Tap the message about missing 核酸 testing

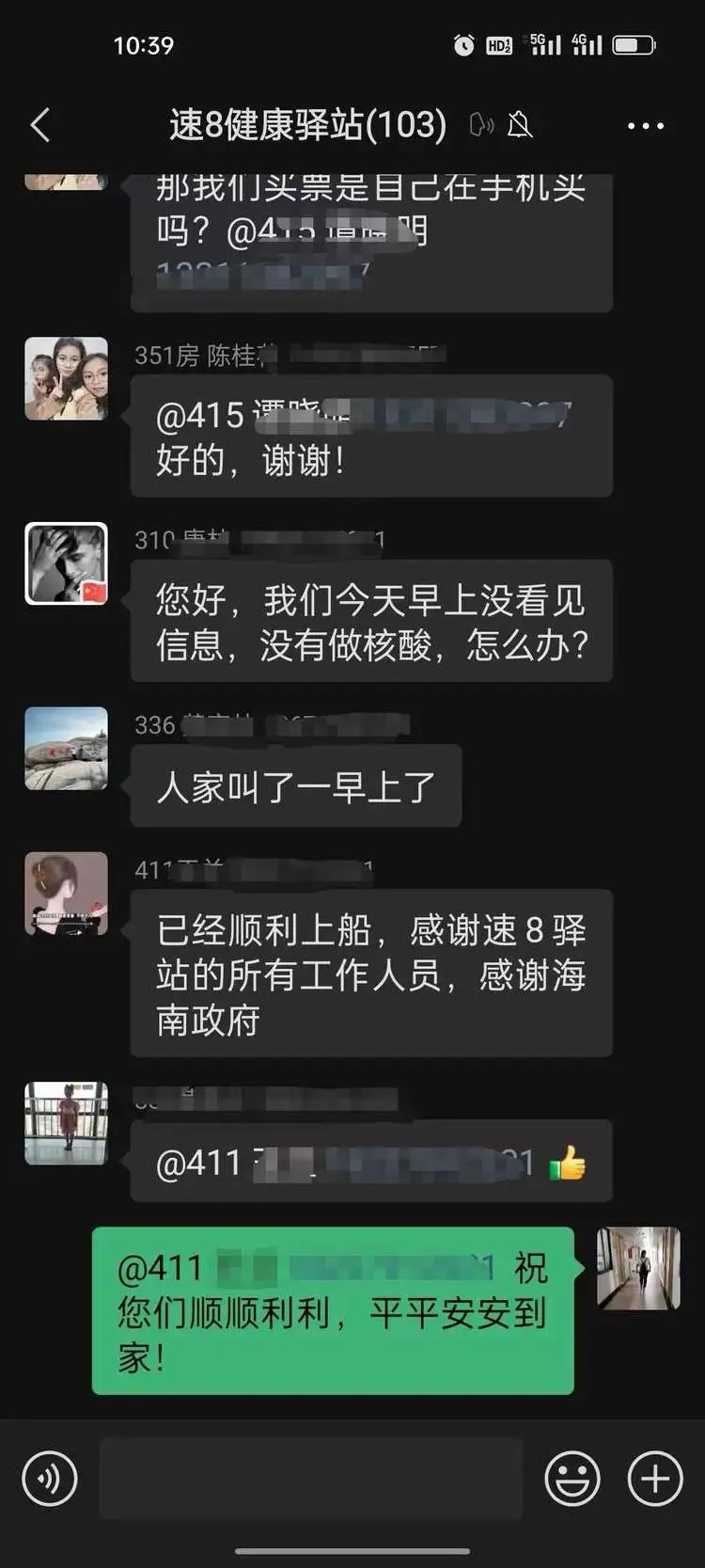[x=369, y=621]
